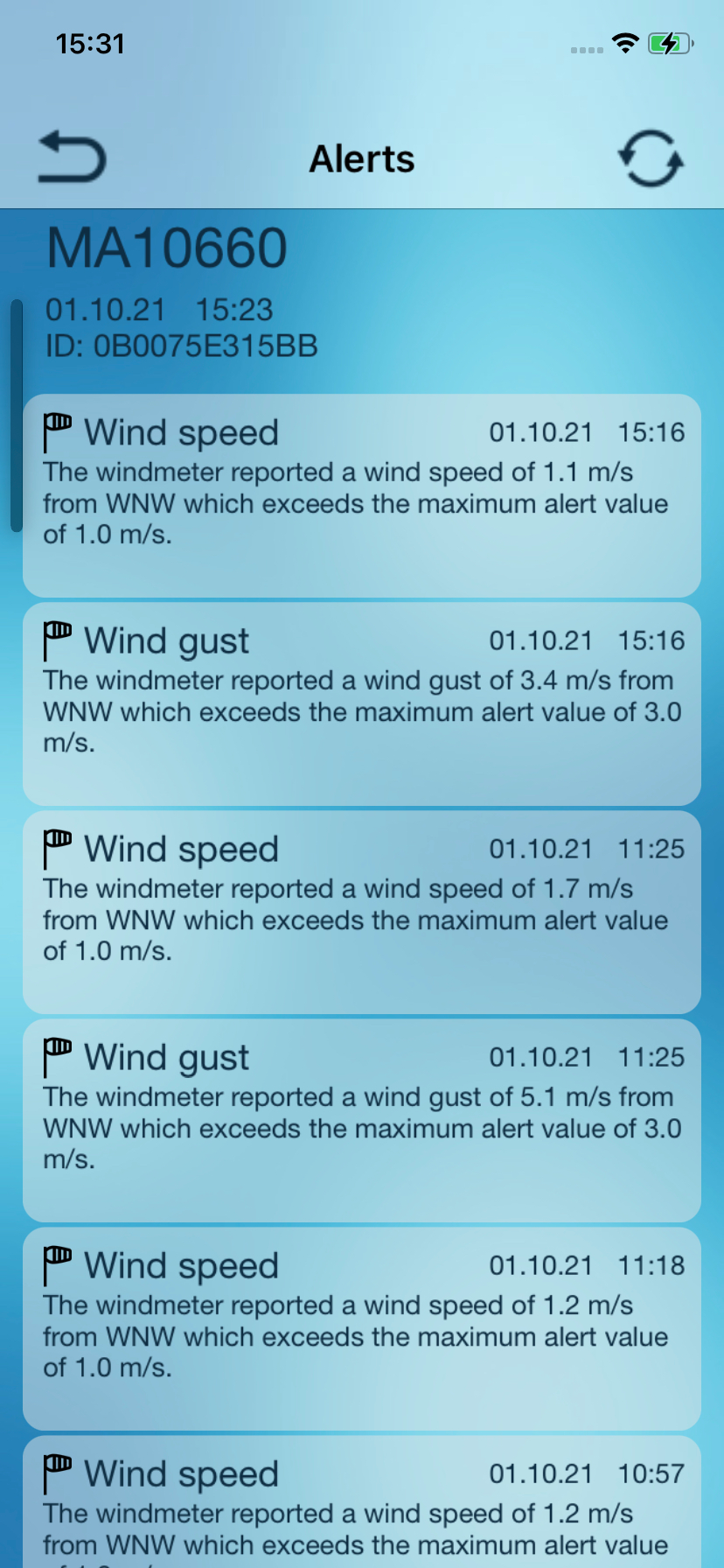
Task: Refresh the alerts list
Action: point(651,158)
